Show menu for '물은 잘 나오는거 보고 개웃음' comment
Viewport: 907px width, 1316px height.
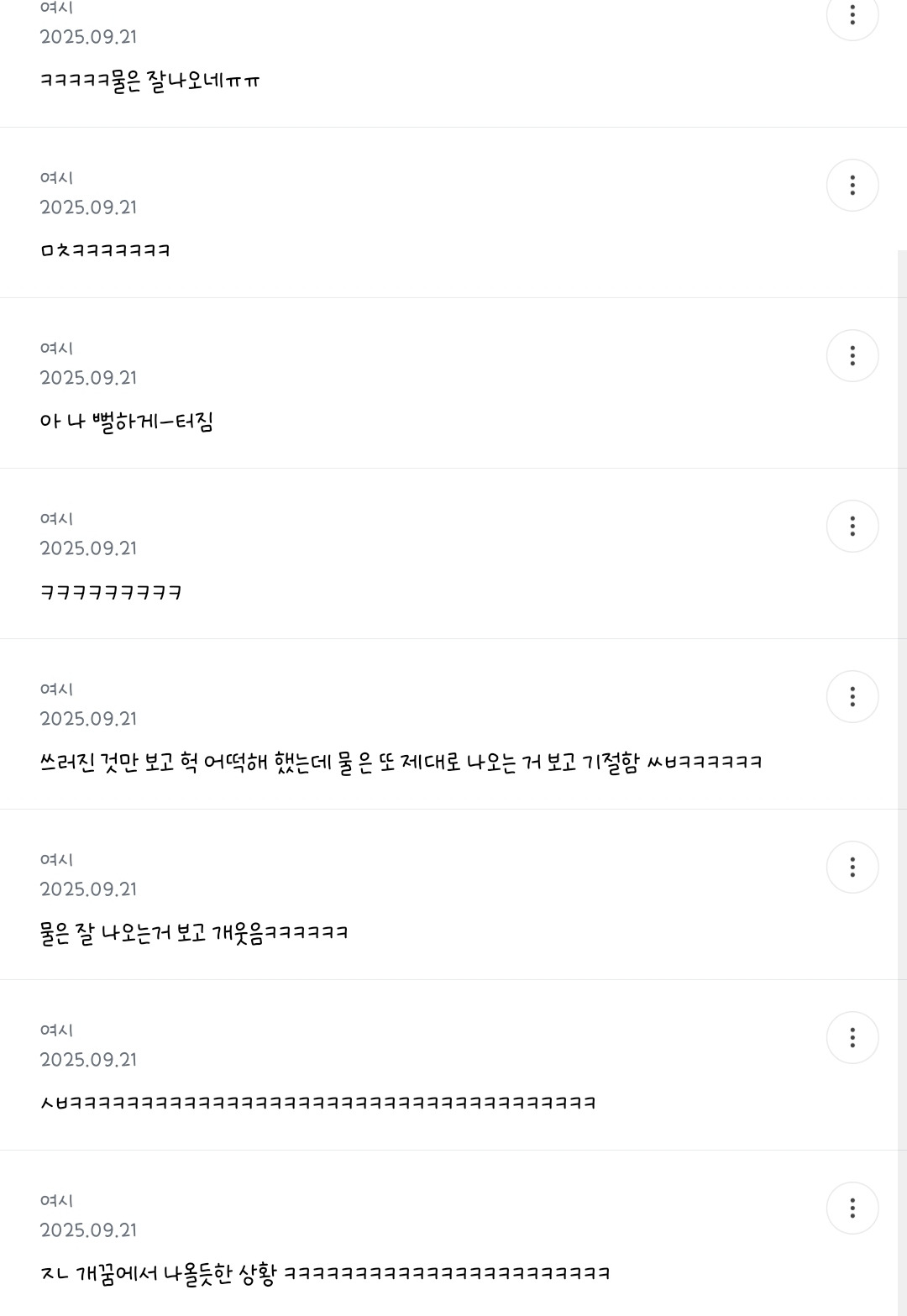(x=852, y=867)
